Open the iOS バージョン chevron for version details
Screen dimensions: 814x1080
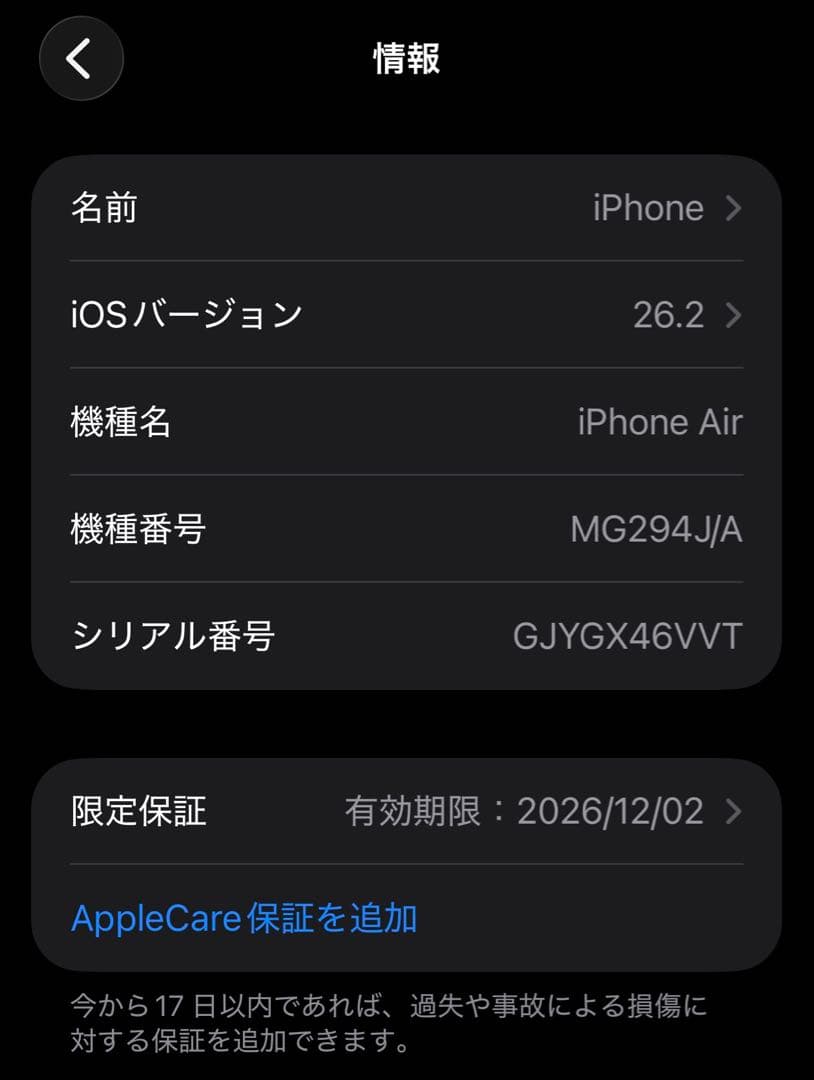733,315
